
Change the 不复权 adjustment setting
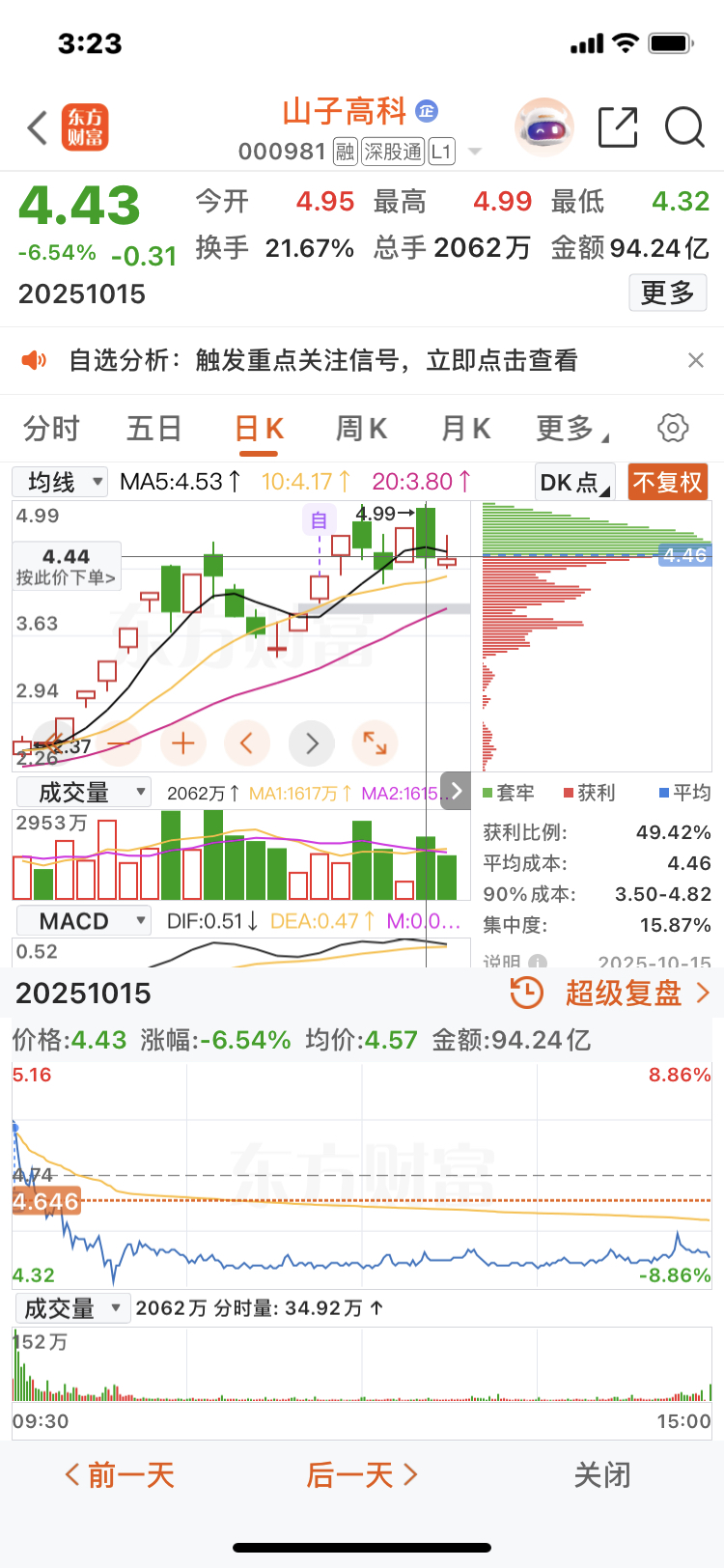[x=667, y=482]
